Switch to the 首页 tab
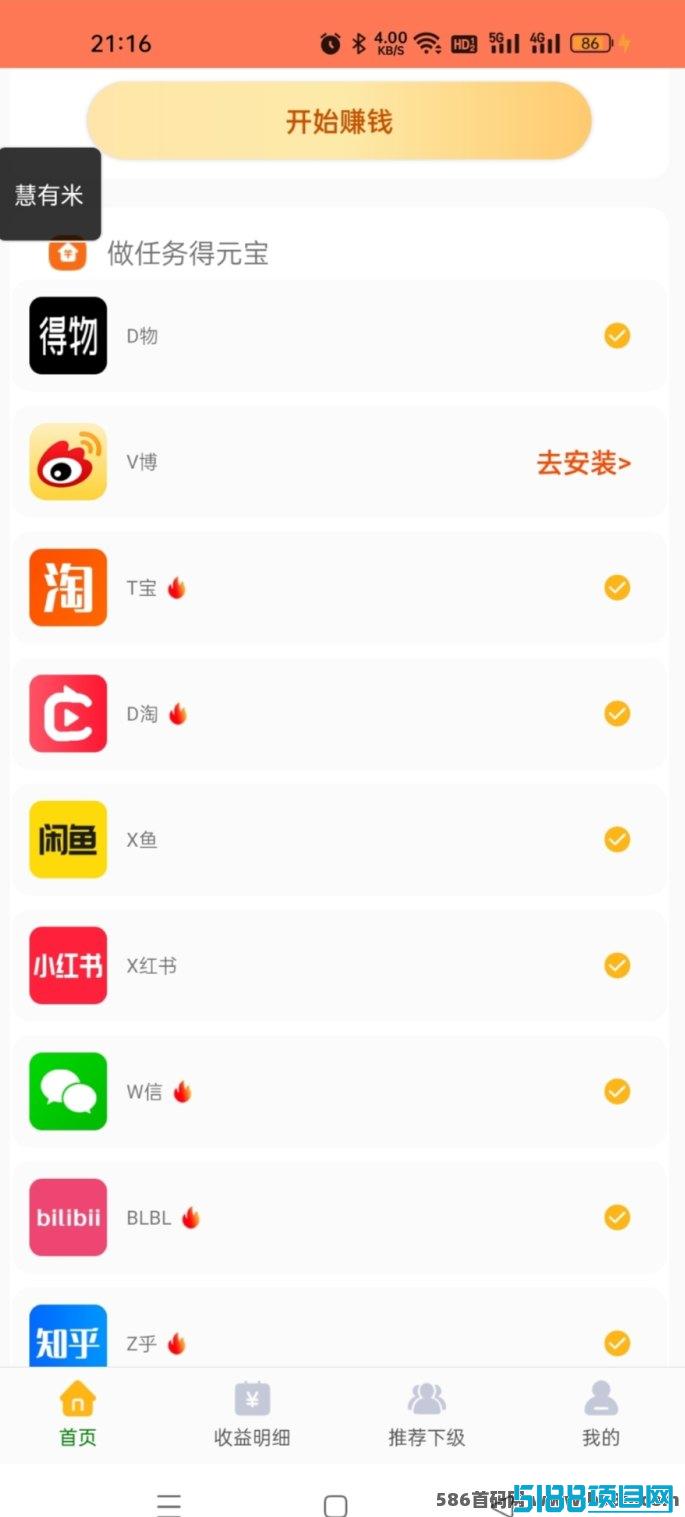The image size is (685, 1517). (78, 1414)
